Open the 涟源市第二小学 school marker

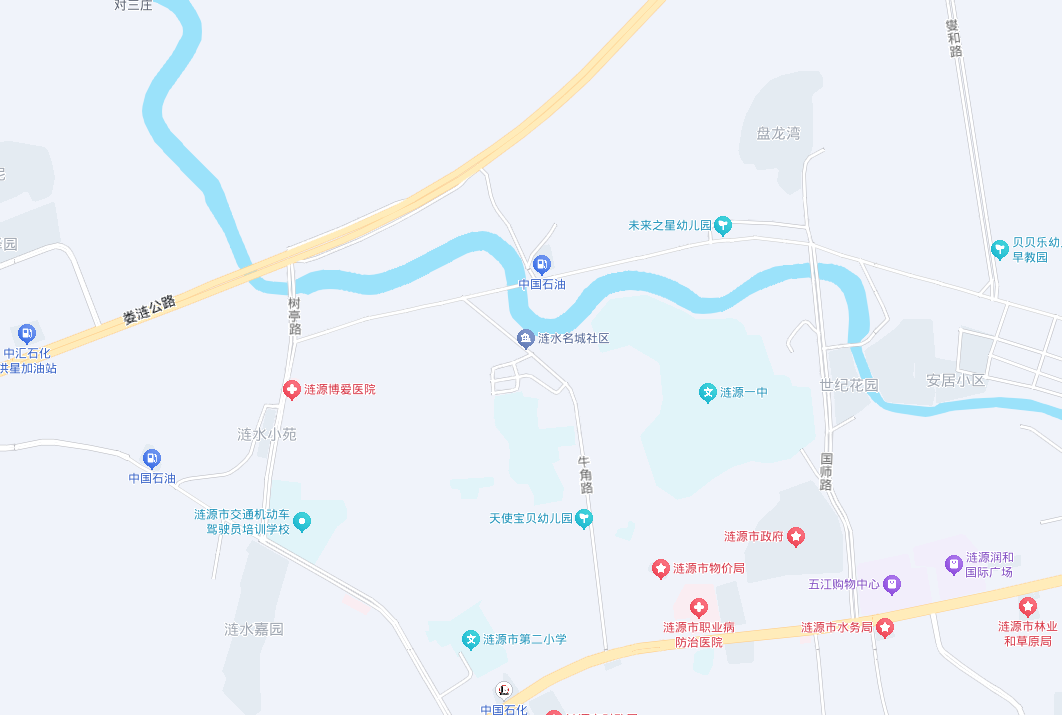coord(470,639)
